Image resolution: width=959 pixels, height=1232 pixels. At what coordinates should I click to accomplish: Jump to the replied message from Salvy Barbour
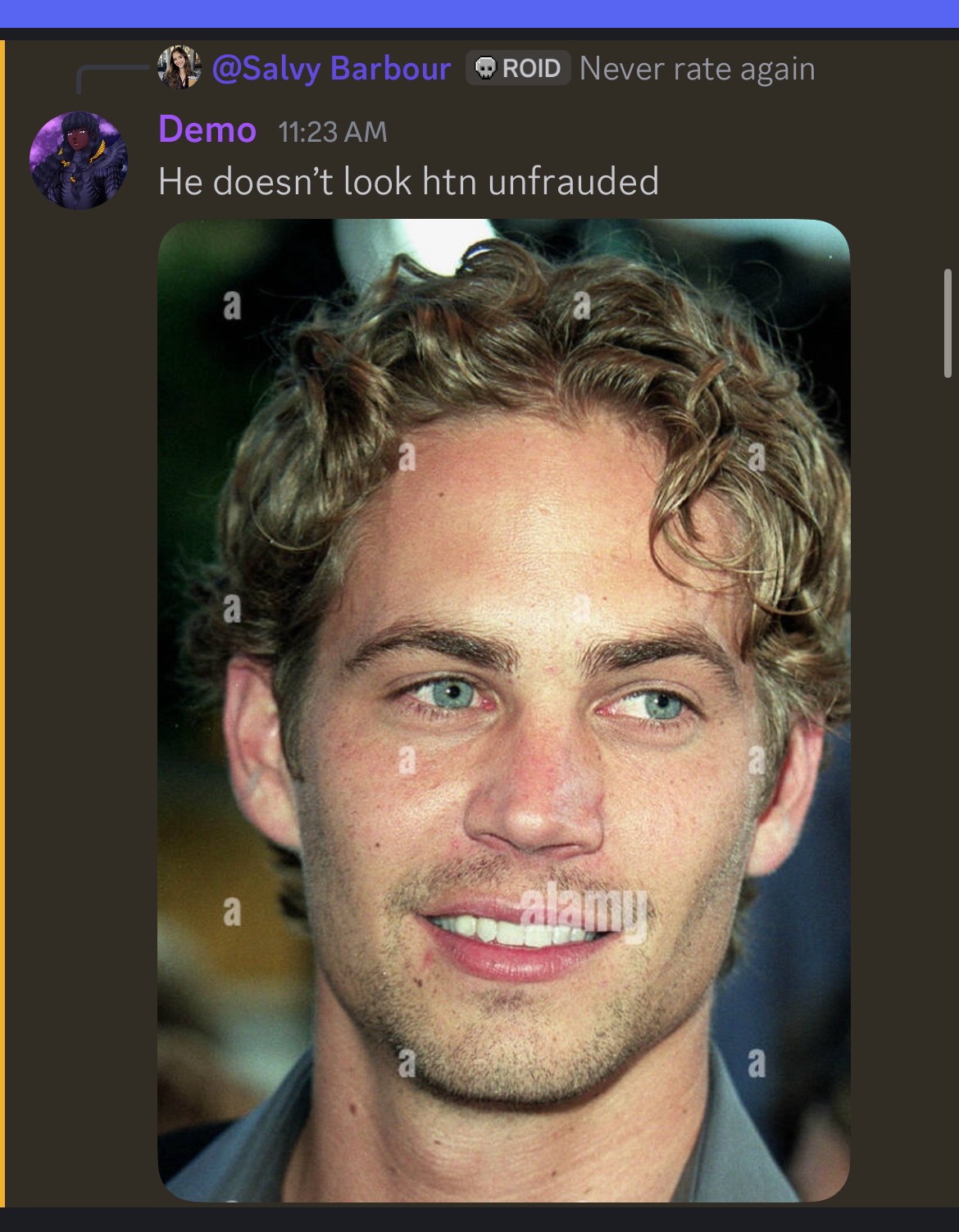697,69
